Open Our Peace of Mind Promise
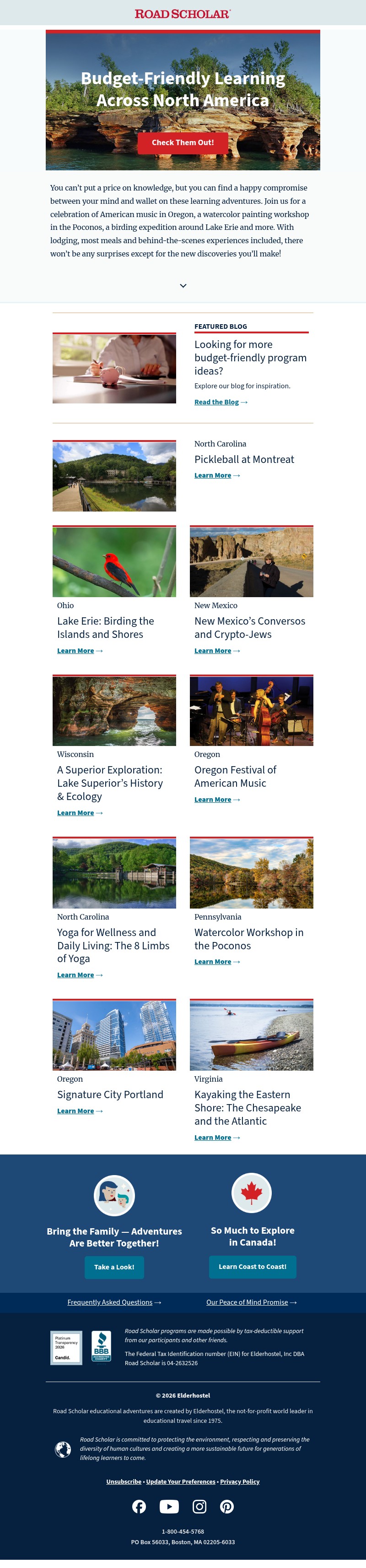The height and width of the screenshot is (1568, 366). [x=247, y=1302]
